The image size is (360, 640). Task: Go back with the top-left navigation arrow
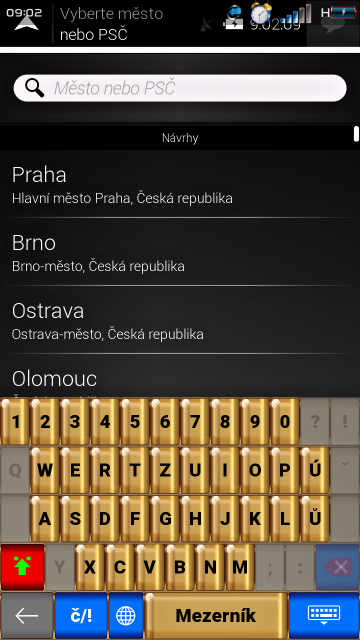27,24
